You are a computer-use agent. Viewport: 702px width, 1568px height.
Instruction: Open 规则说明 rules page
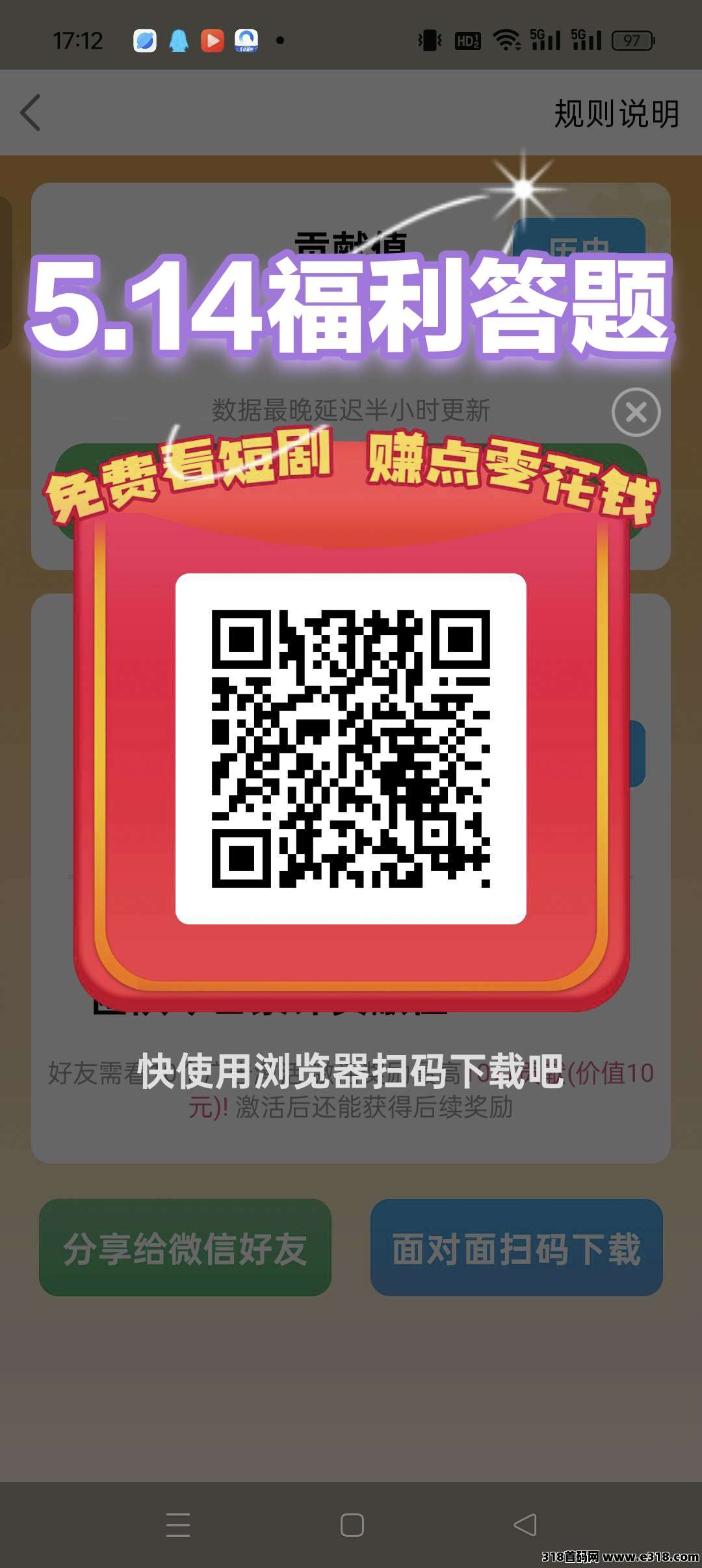pyautogui.click(x=616, y=114)
